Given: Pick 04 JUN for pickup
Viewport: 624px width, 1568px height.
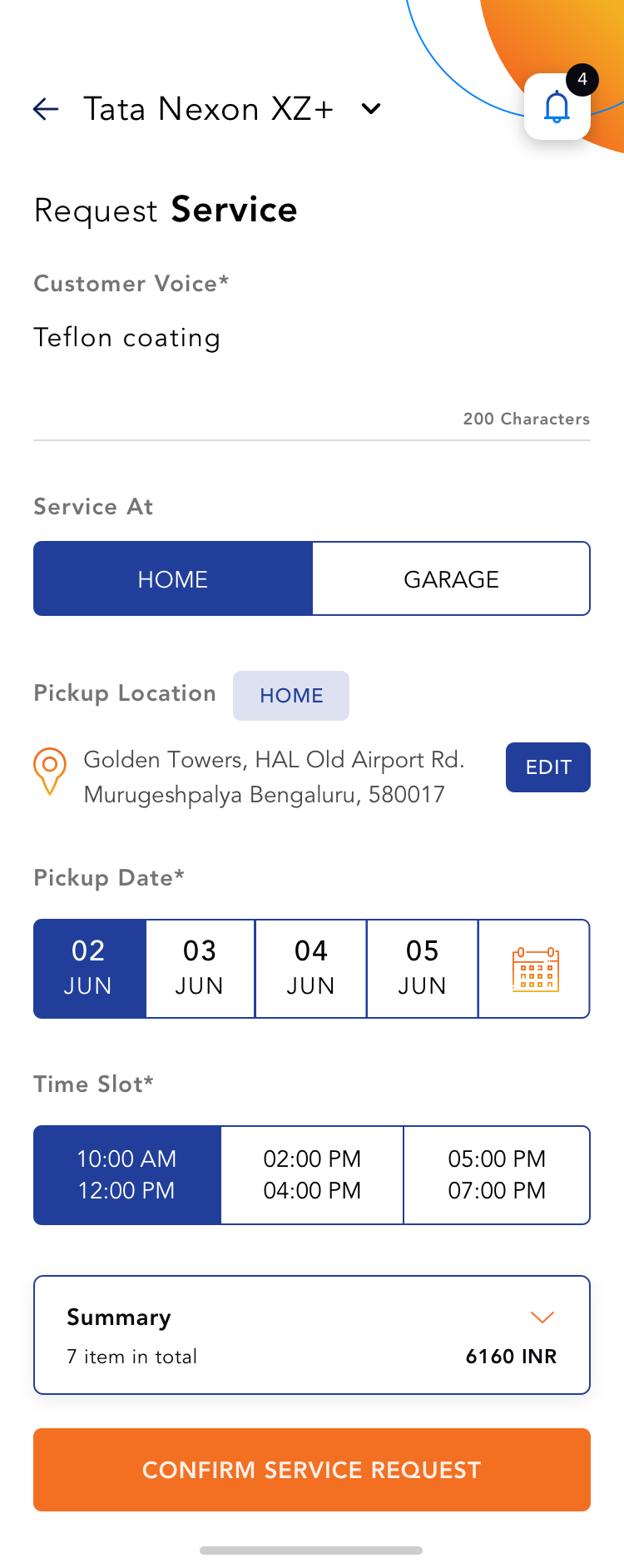Looking at the screenshot, I should click(311, 969).
